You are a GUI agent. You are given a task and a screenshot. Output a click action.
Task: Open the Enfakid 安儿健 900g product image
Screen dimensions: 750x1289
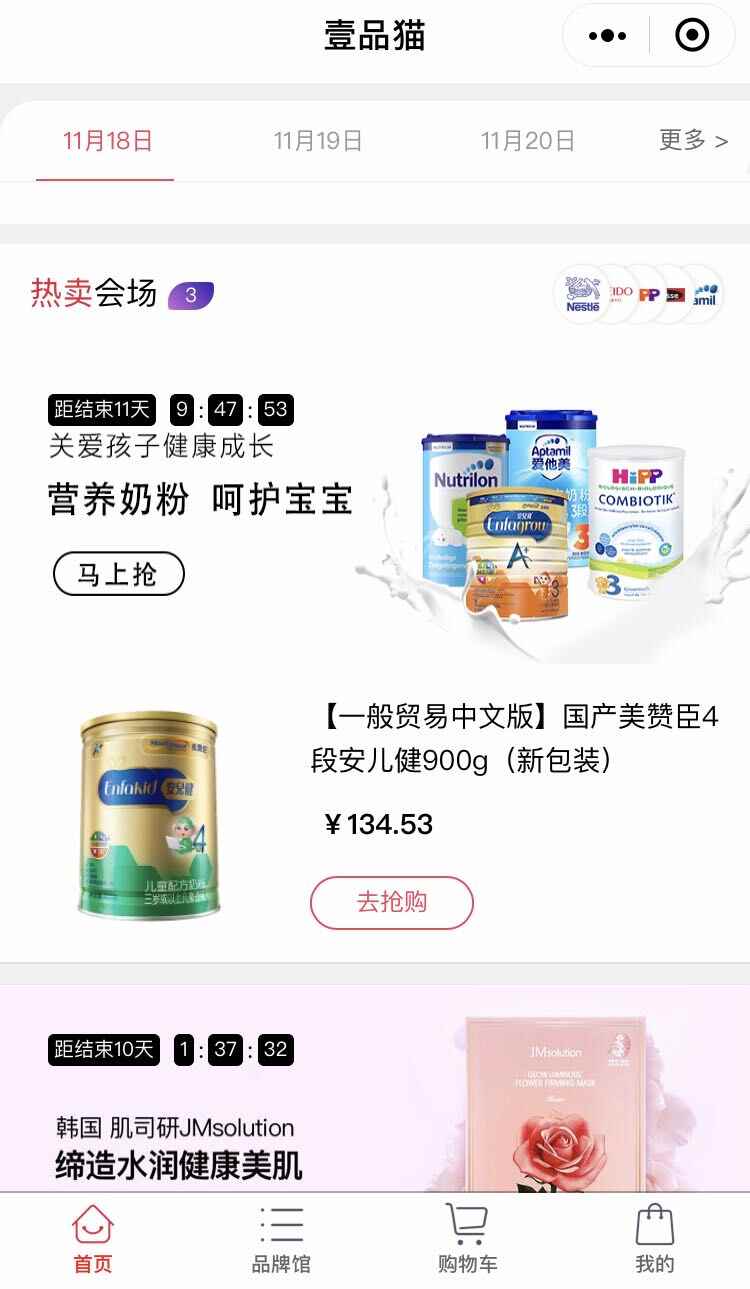149,816
